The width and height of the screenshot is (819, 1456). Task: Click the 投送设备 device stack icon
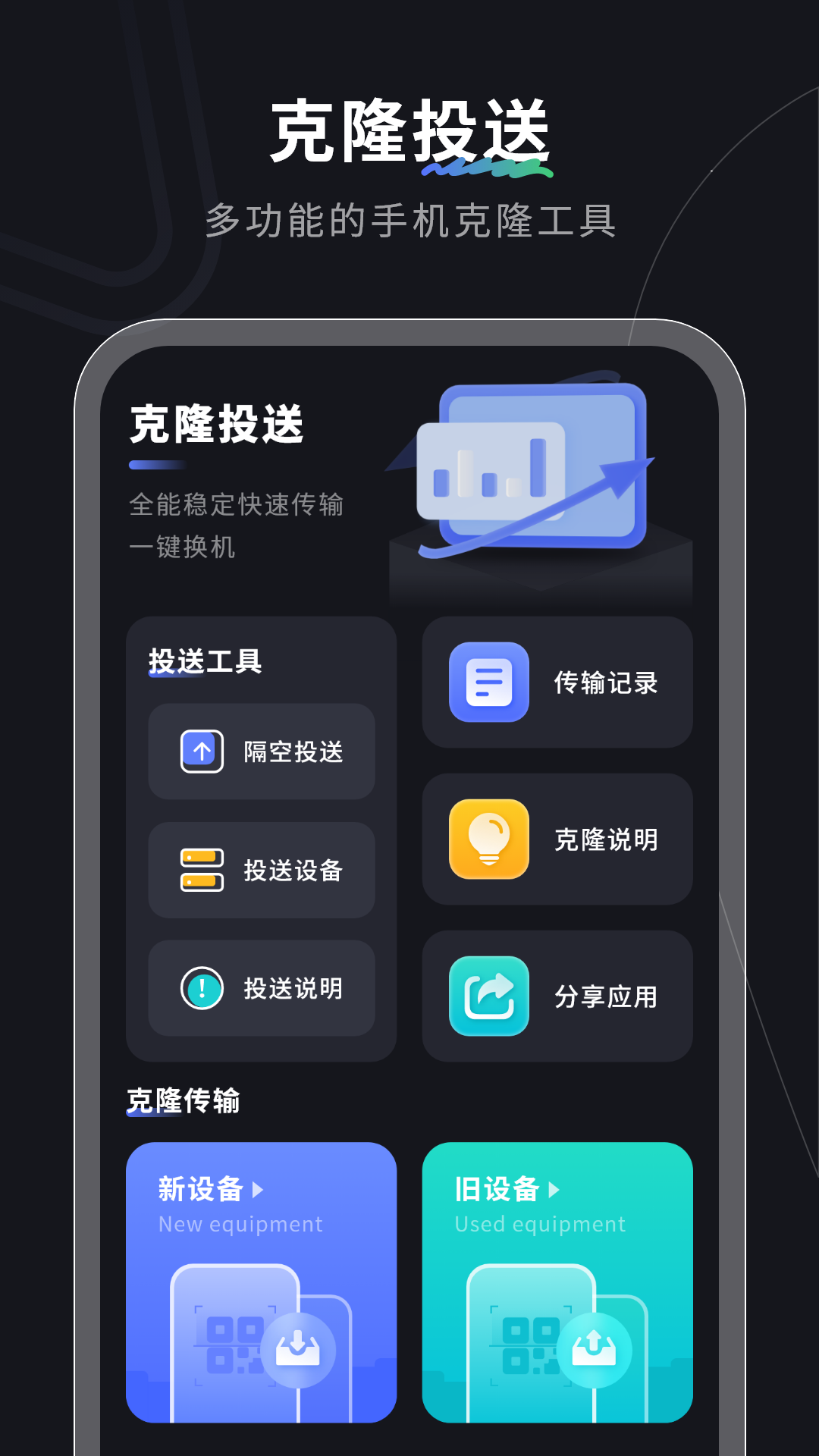pos(201,871)
